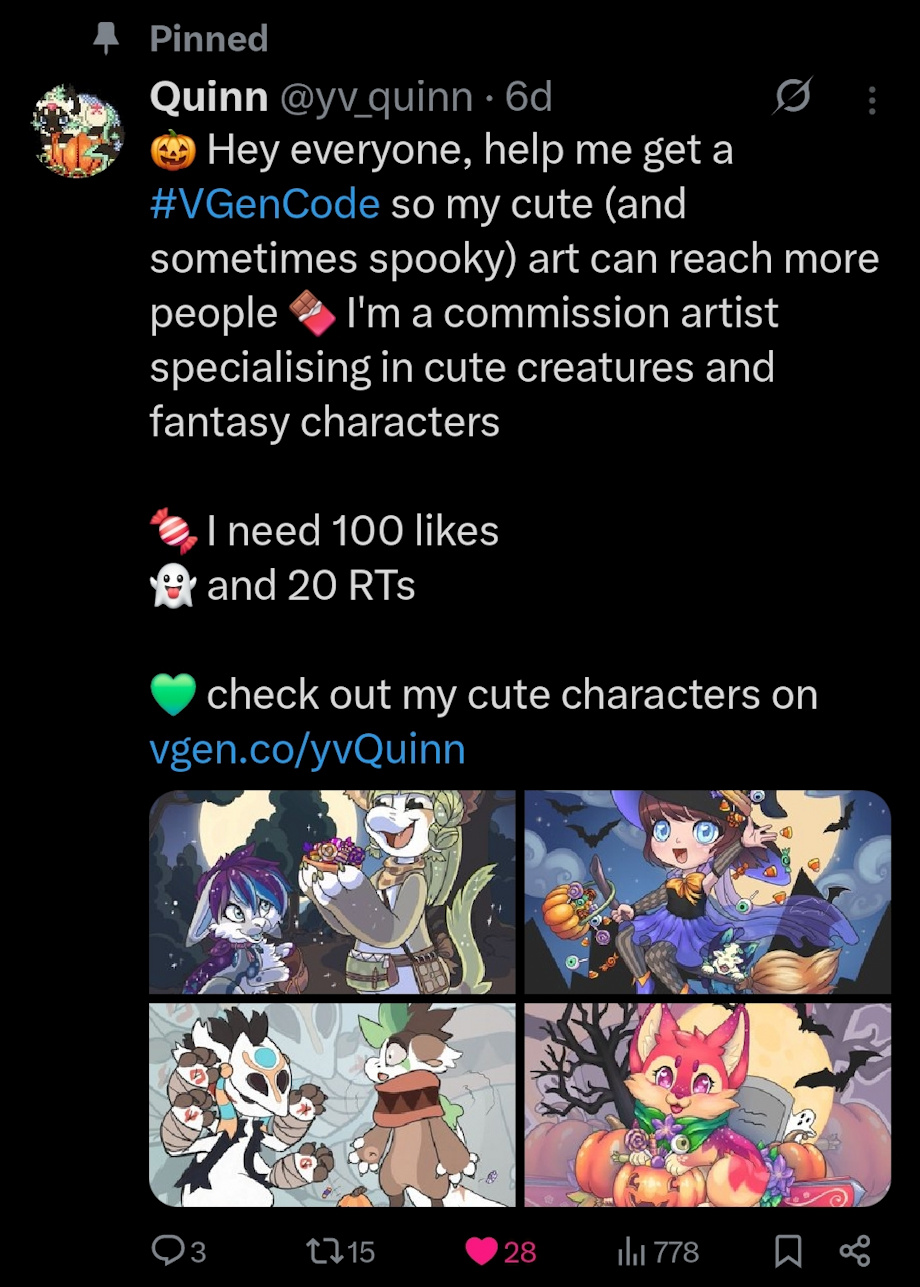View the witch girl on broom image
Image resolution: width=920 pixels, height=1287 pixels.
[707, 892]
